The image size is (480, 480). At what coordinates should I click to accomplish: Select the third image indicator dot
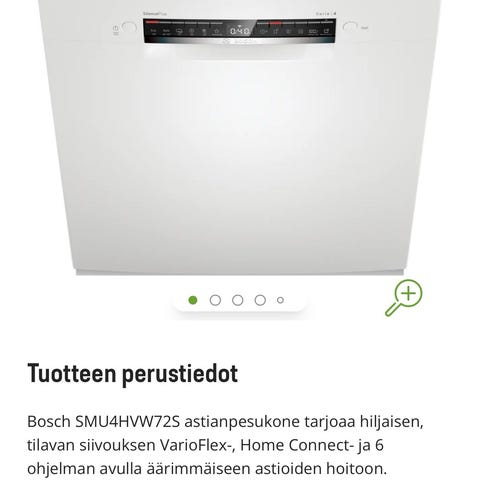[238, 300]
